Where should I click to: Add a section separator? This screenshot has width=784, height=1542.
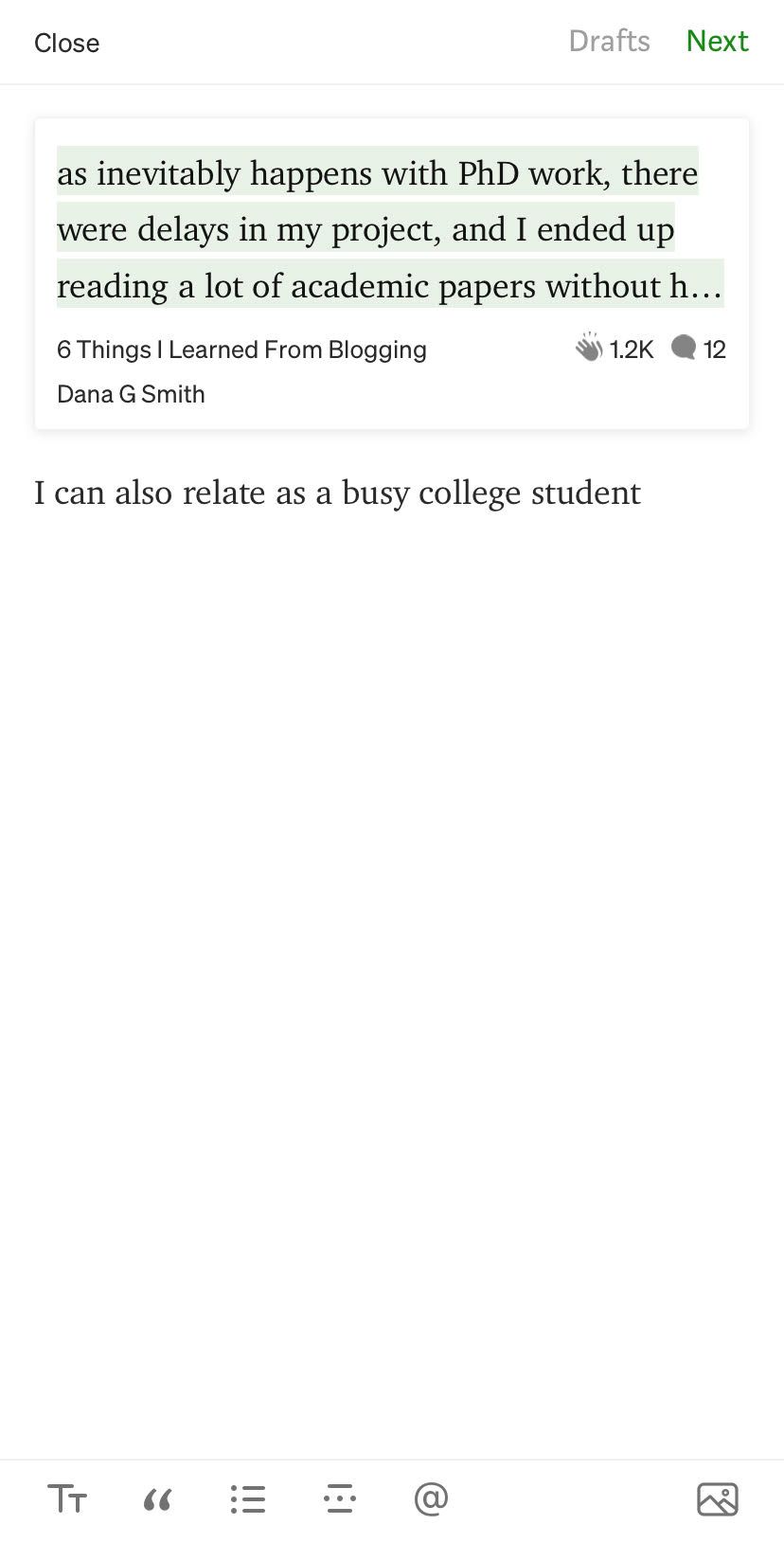click(x=339, y=1499)
